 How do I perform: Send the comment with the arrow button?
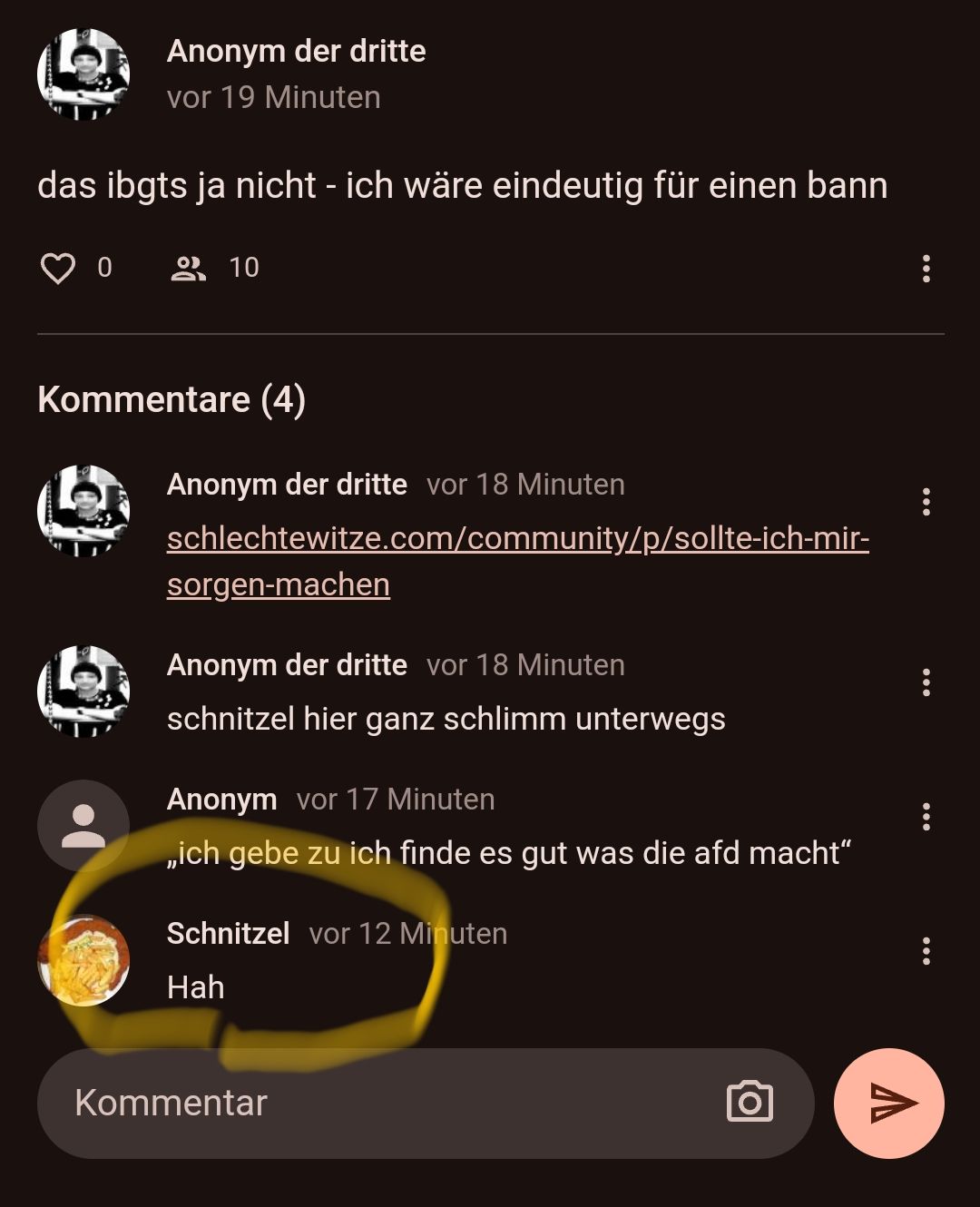pyautogui.click(x=889, y=1104)
